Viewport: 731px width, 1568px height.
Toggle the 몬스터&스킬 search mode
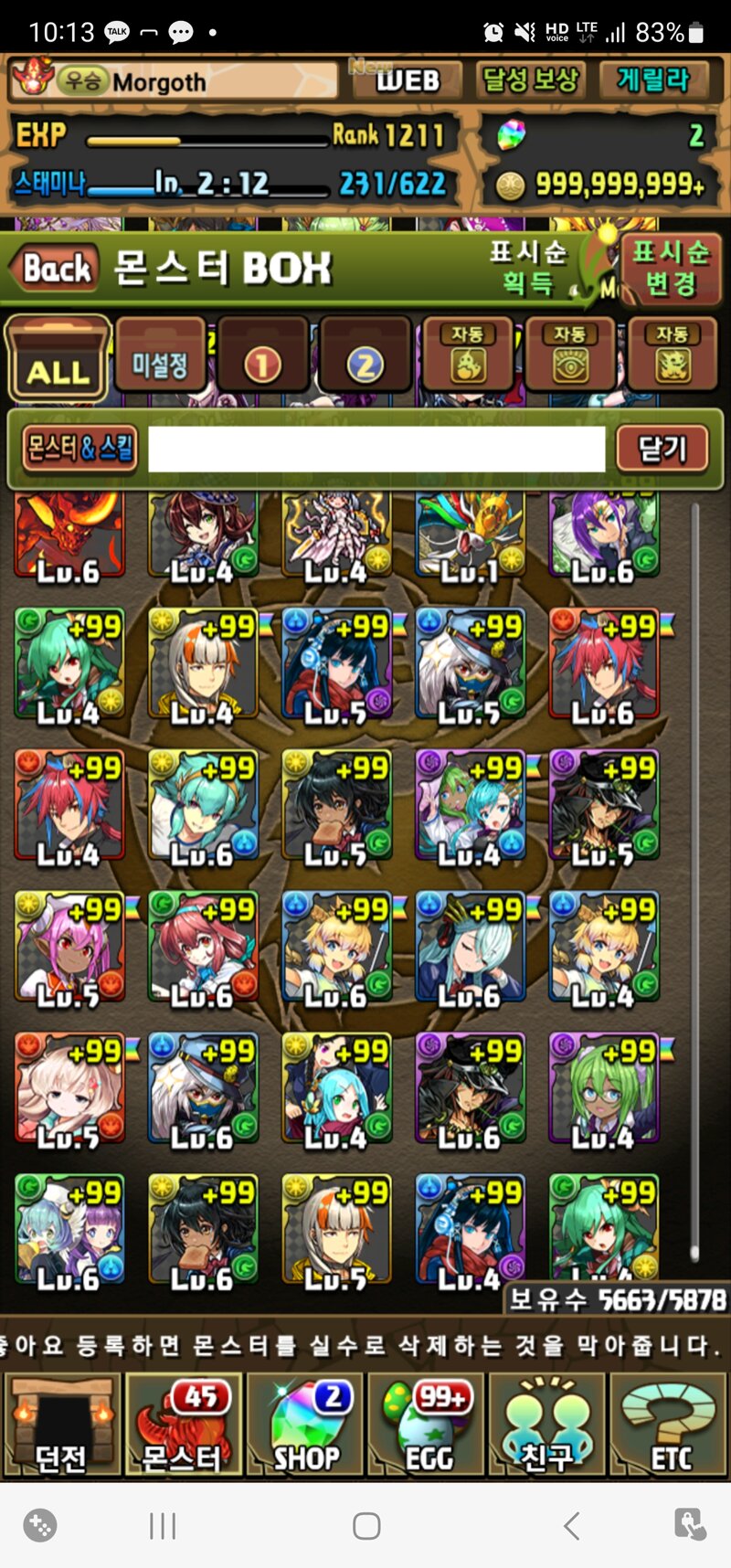coord(79,449)
